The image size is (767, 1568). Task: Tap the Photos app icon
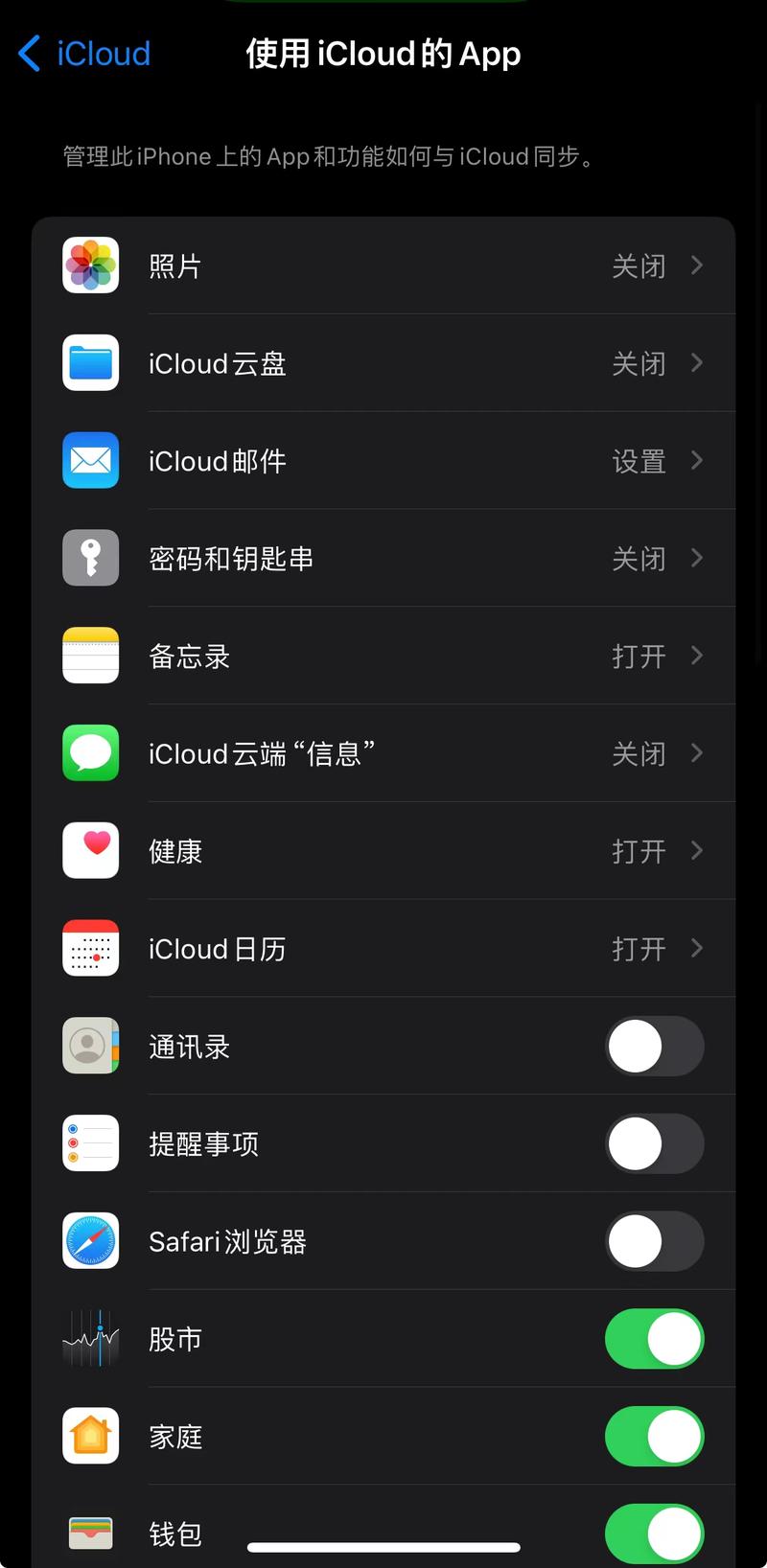[90, 265]
